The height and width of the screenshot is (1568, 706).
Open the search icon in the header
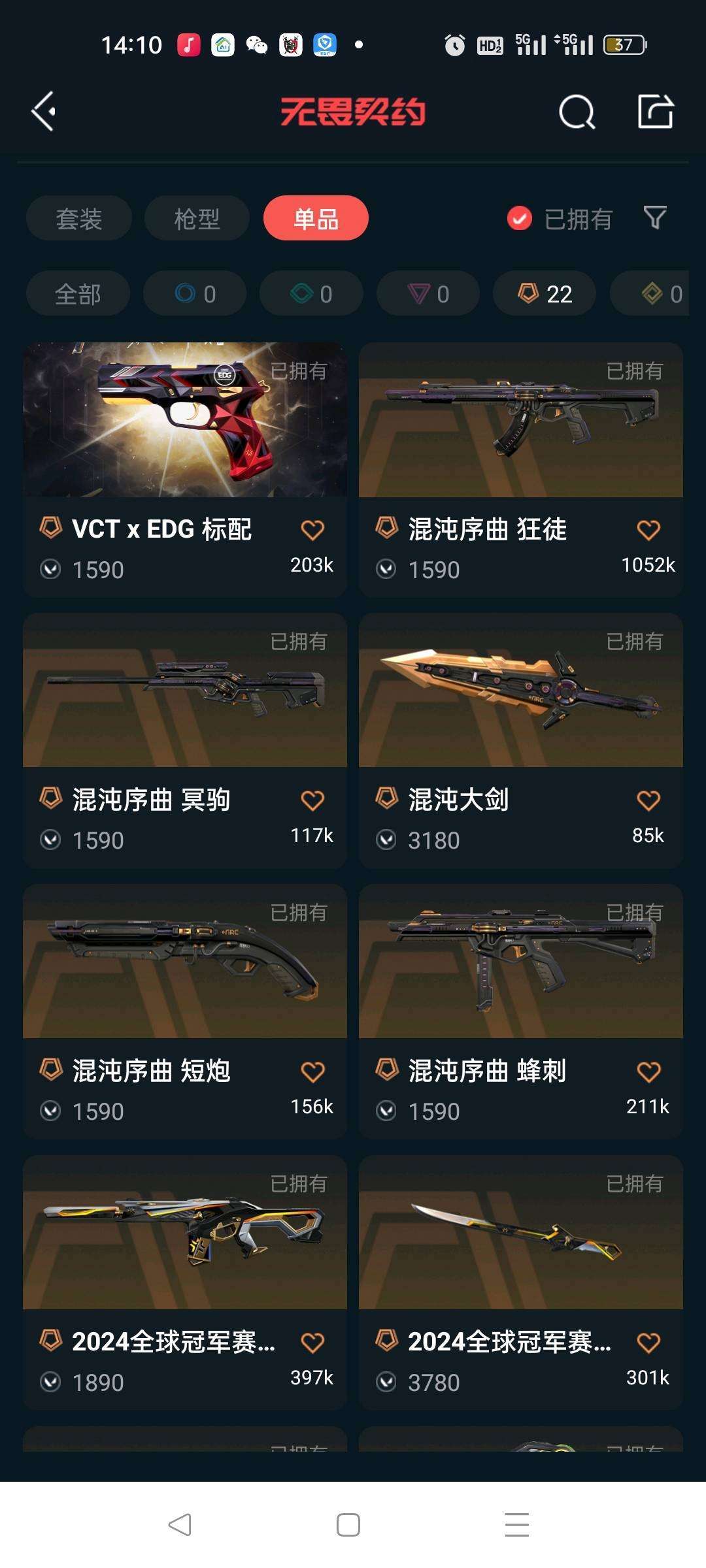click(x=577, y=112)
